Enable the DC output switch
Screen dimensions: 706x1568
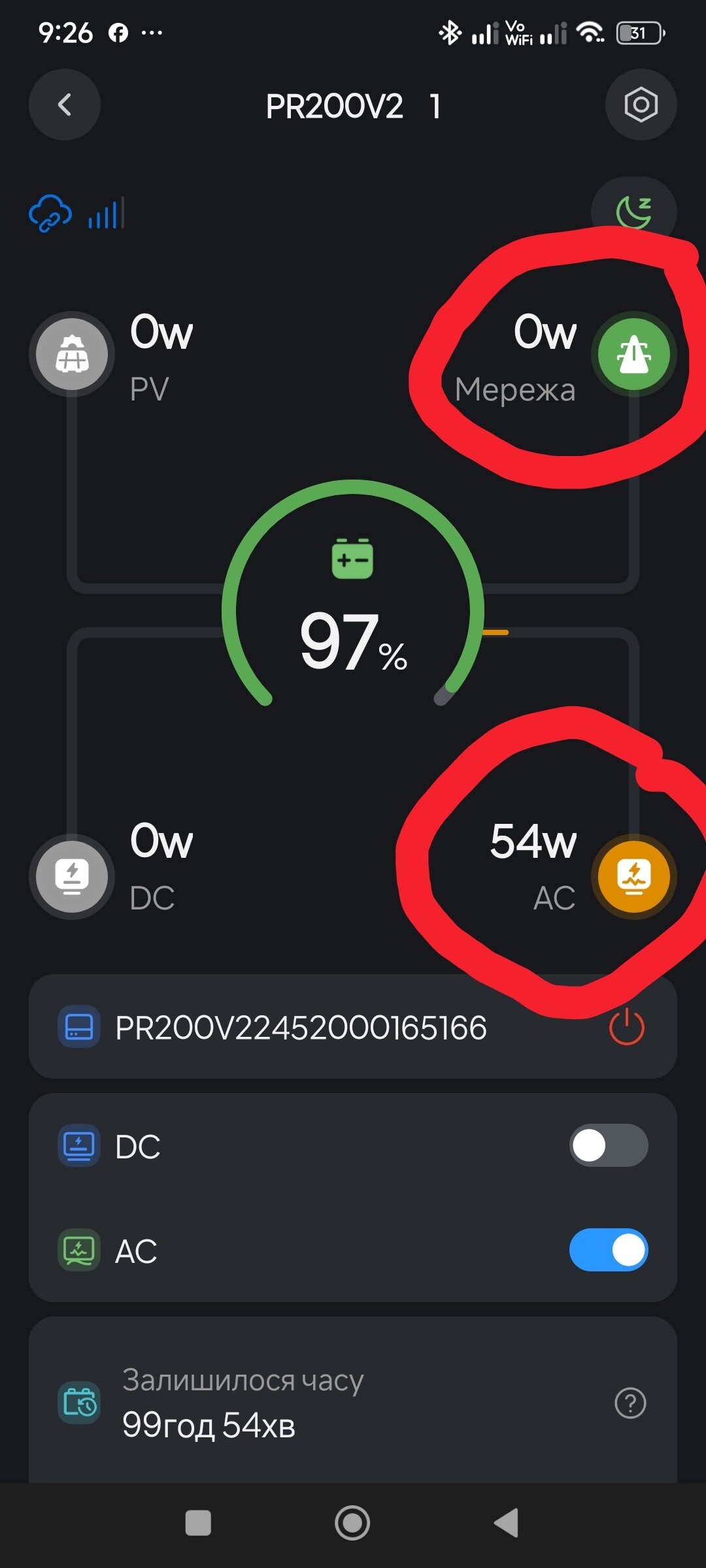[608, 1145]
